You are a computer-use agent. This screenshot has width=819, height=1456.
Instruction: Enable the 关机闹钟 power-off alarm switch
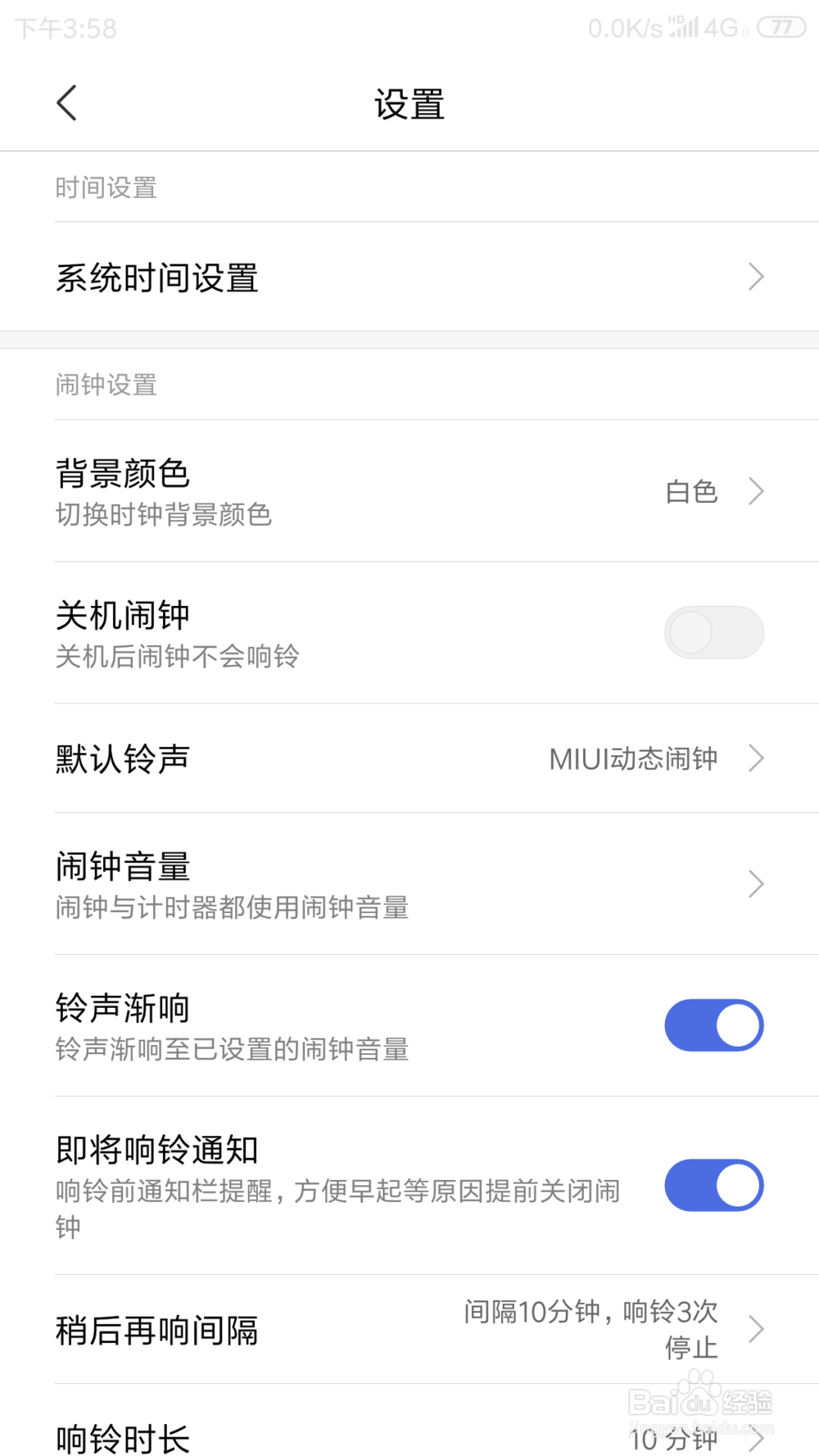(x=713, y=632)
